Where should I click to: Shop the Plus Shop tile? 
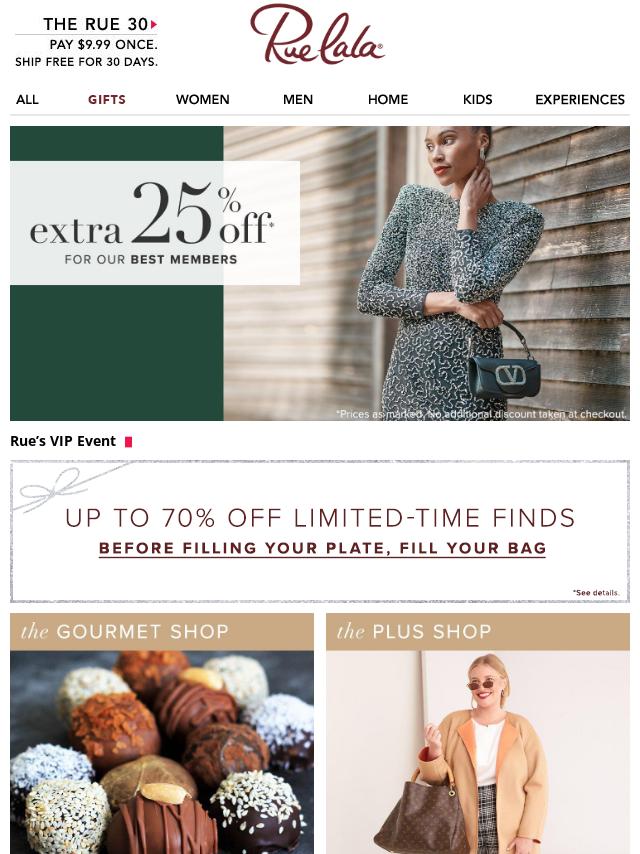478,733
